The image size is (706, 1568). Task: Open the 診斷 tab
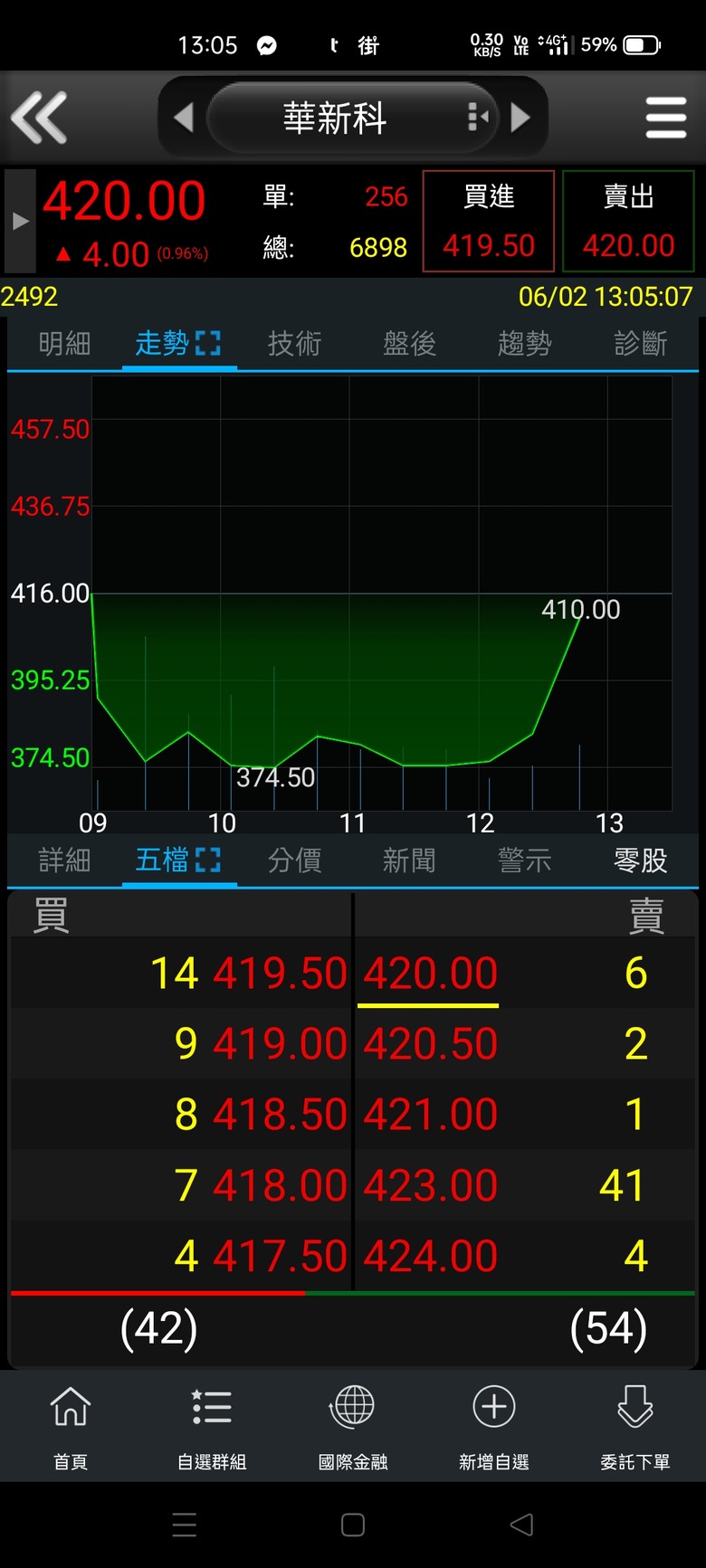[640, 343]
